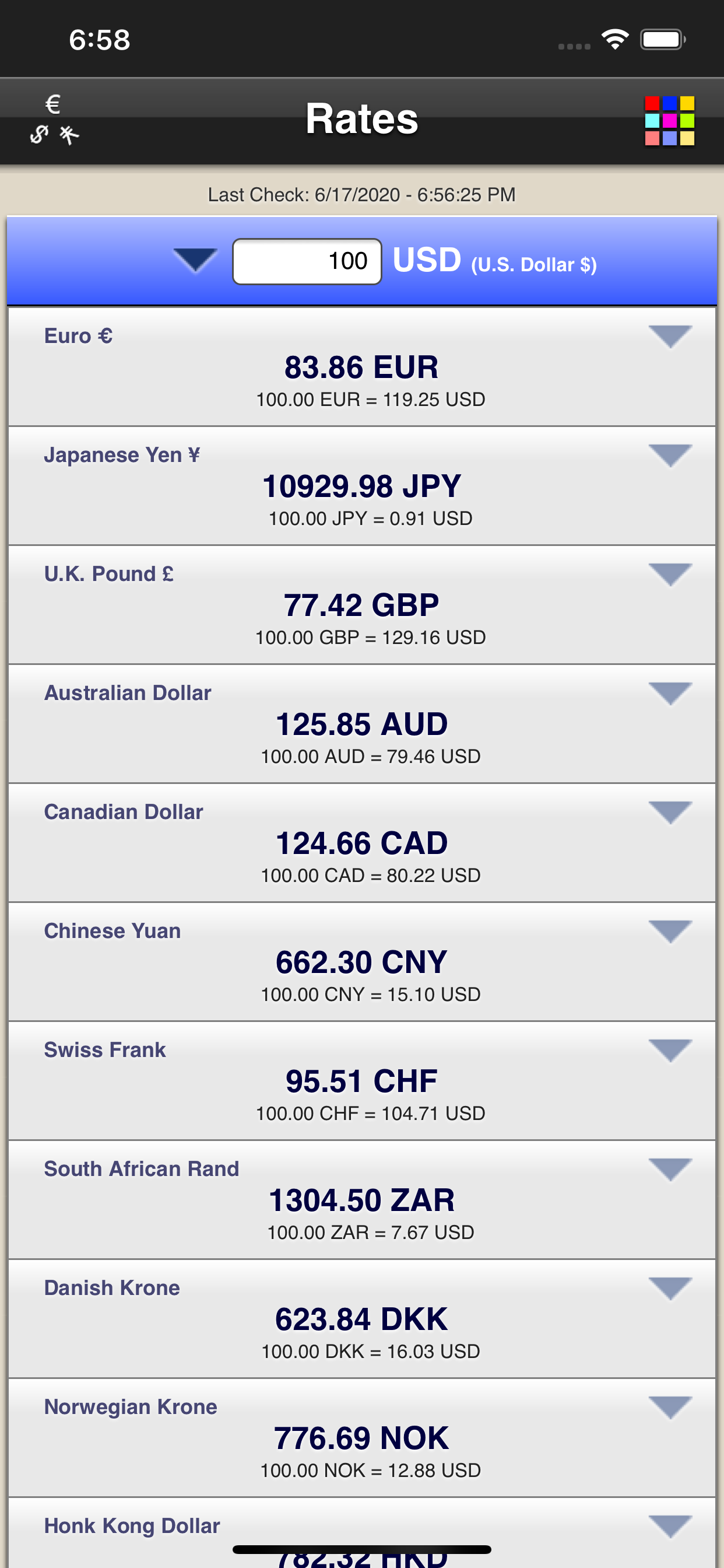
Task: Expand the Norwegian Krone dropdown arrow
Action: (x=670, y=1408)
